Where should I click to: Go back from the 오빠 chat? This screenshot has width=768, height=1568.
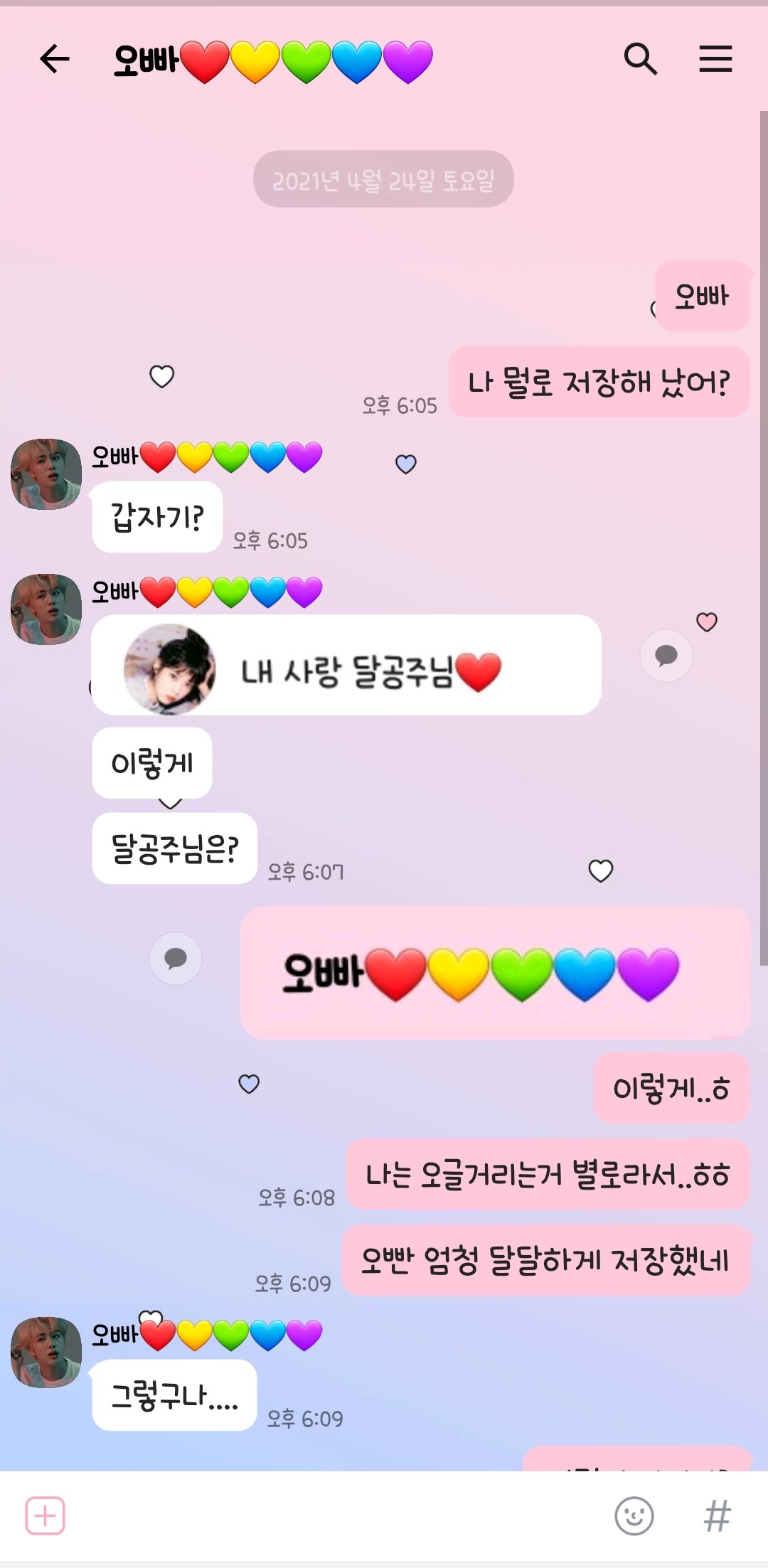(x=54, y=59)
